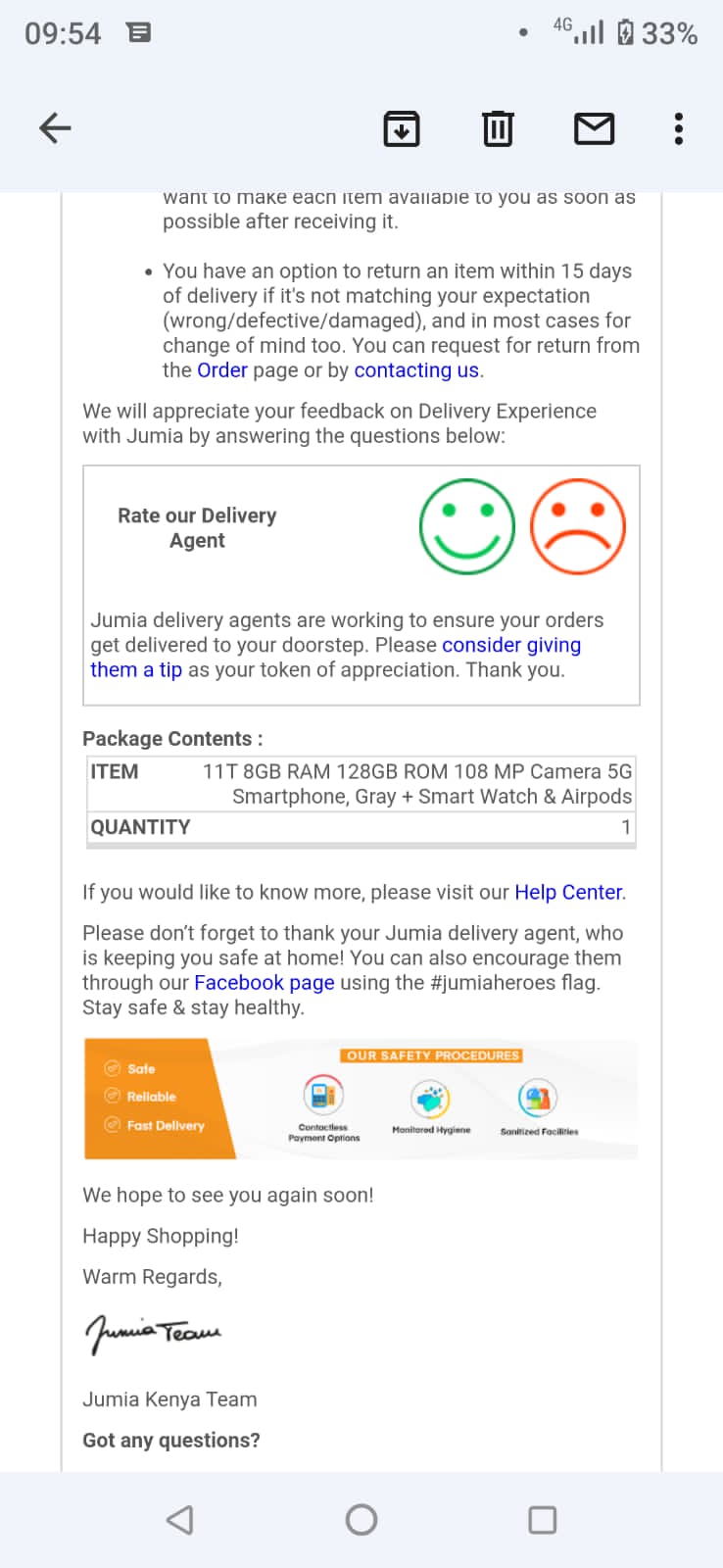Visit the Help Center link
This screenshot has height=1568, width=723.
(x=568, y=893)
